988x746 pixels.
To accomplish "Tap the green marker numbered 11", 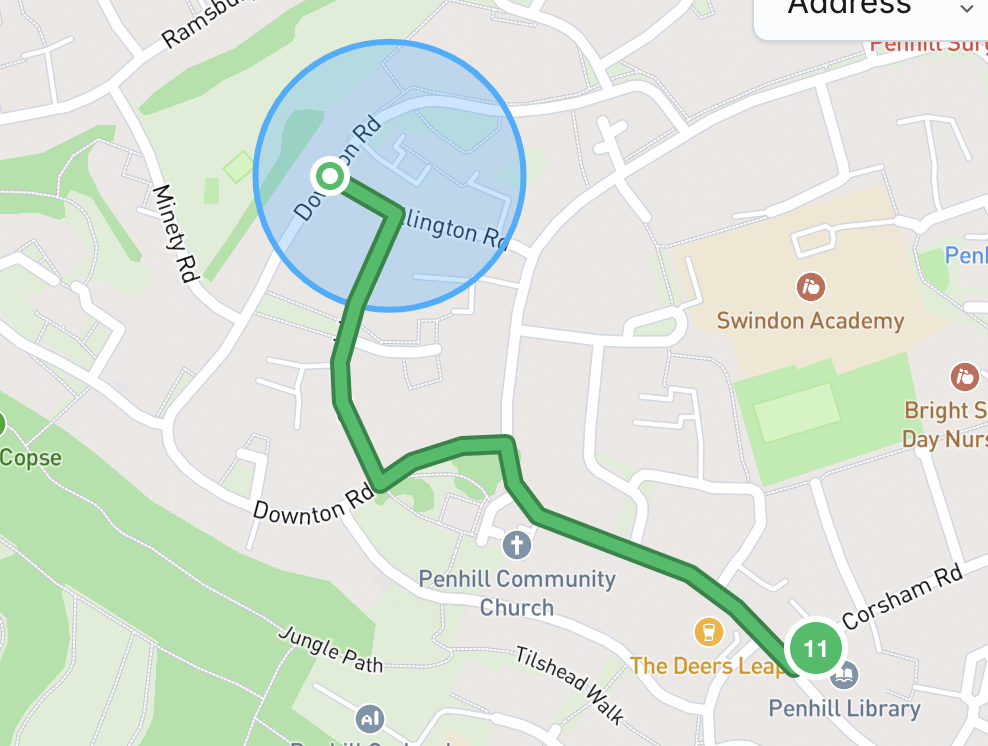I will tap(815, 648).
